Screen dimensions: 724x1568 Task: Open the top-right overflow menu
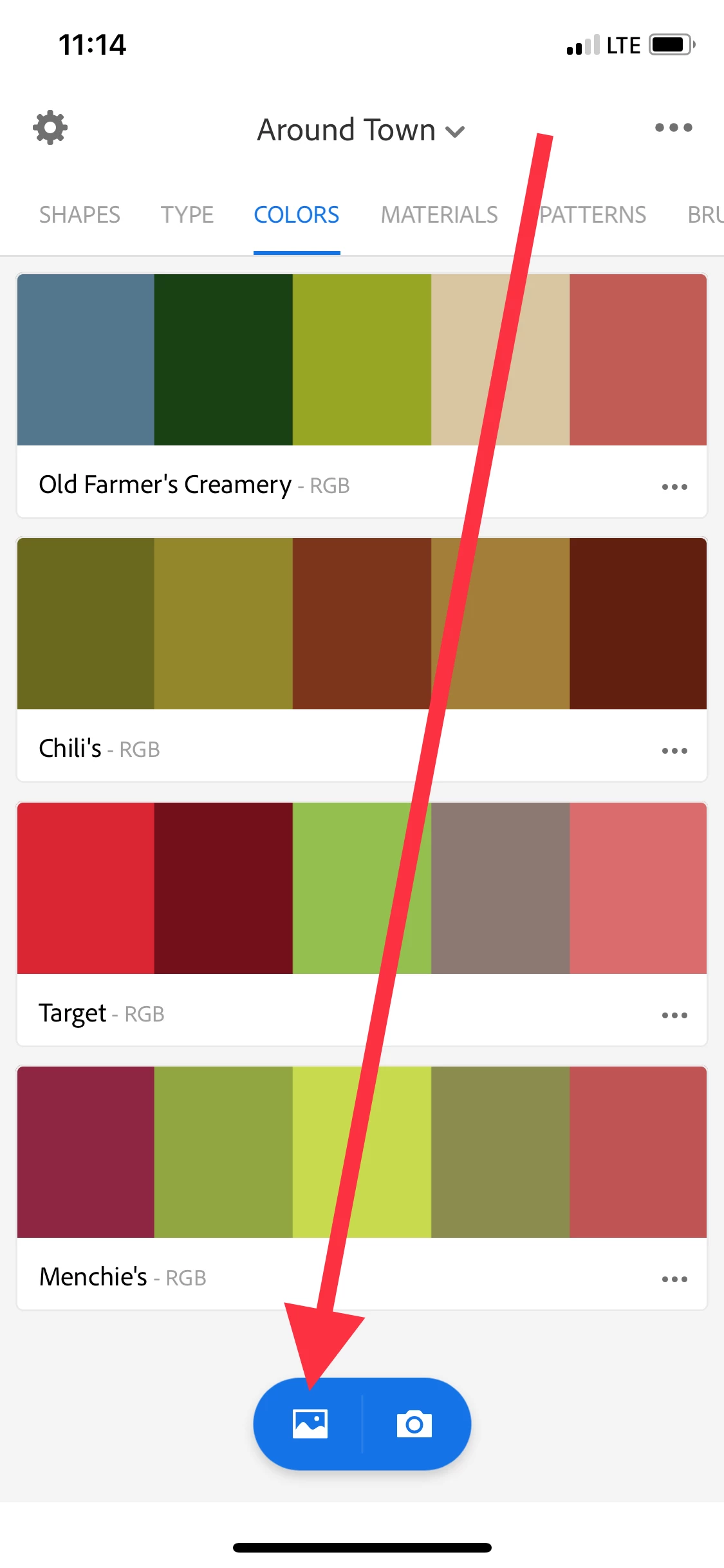(673, 127)
